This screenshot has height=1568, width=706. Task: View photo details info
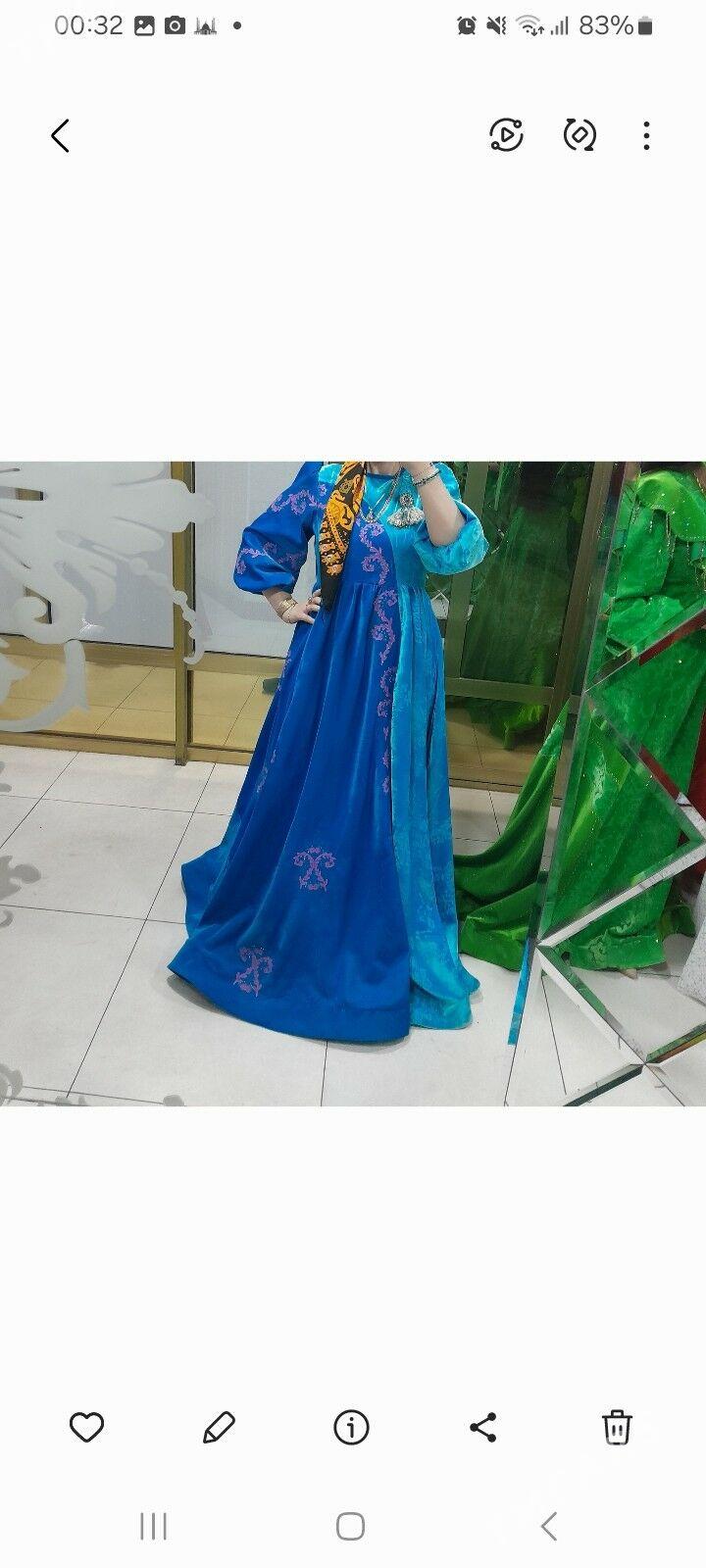point(351,1428)
